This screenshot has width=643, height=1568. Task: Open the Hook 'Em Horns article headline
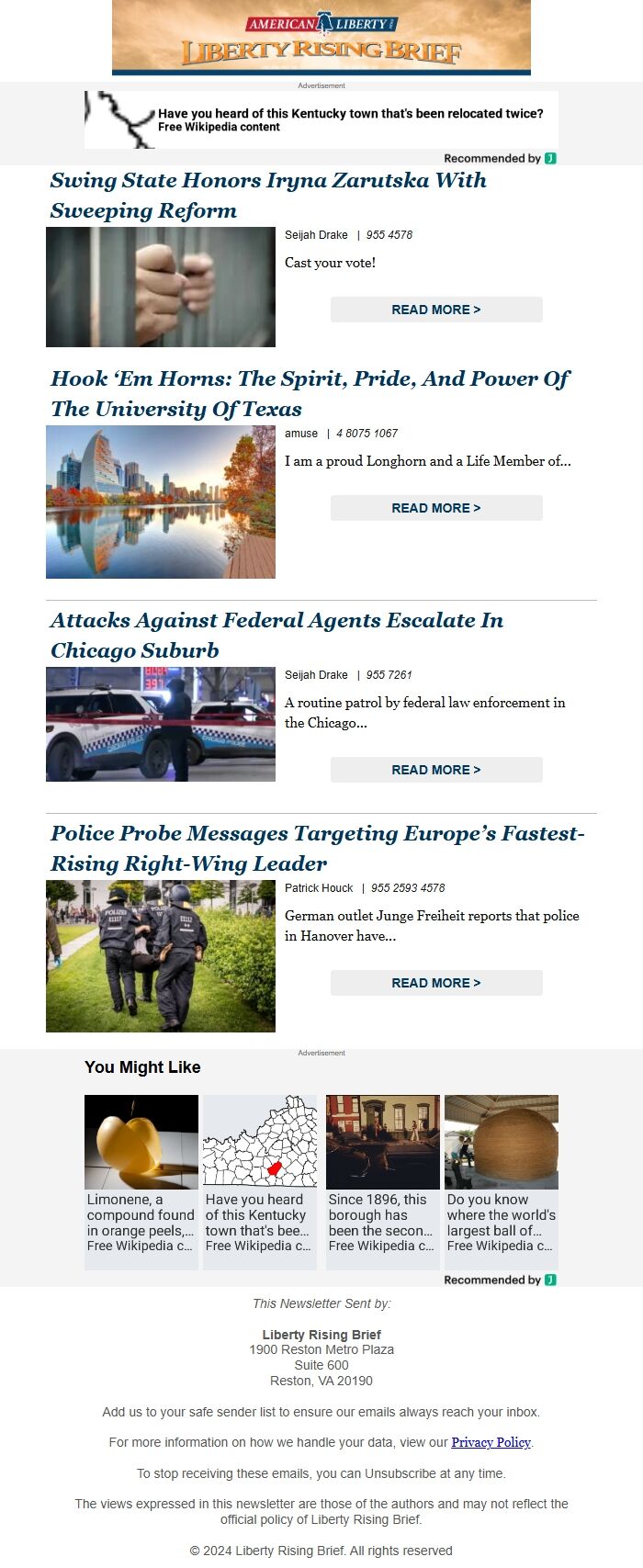310,393
